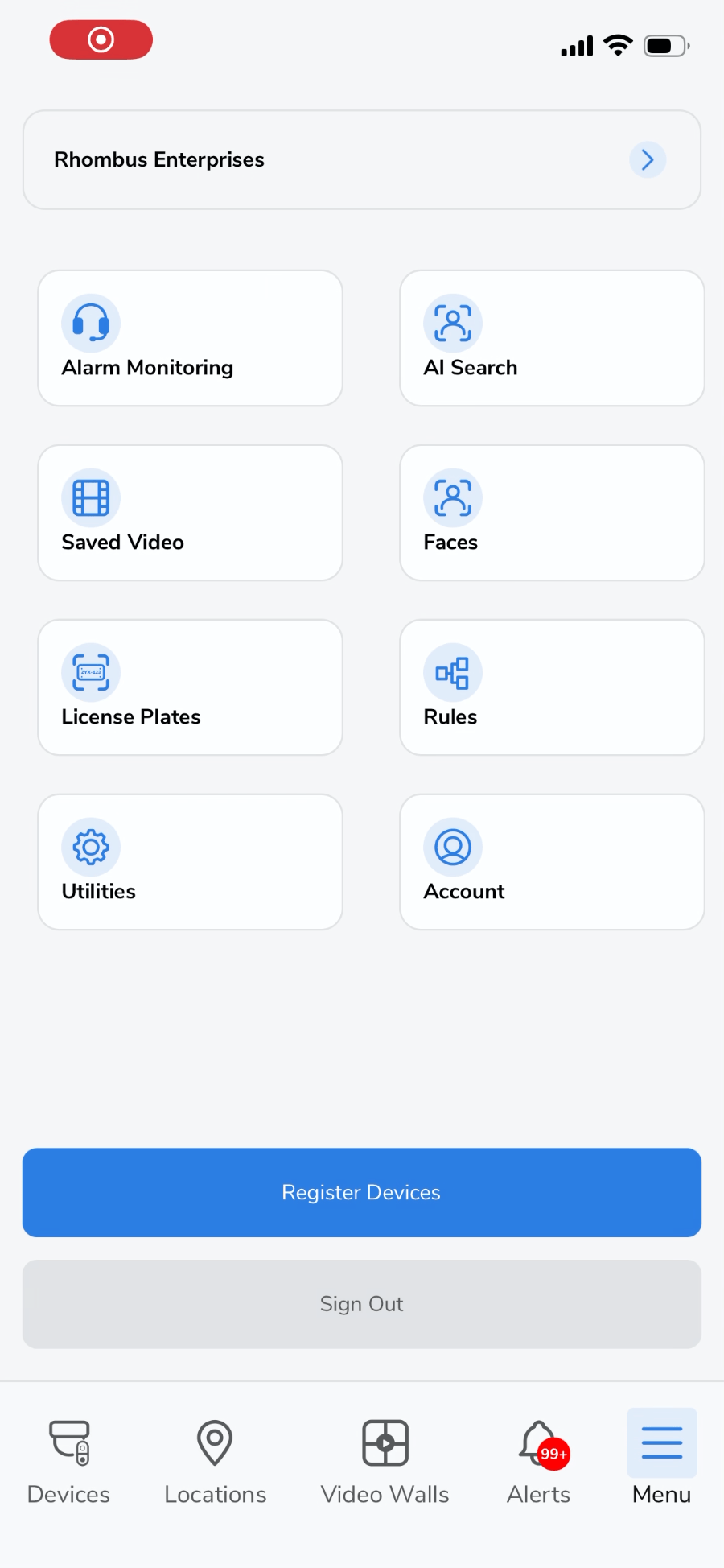Open AI Search
This screenshot has height=1568, width=724.
[x=553, y=338]
